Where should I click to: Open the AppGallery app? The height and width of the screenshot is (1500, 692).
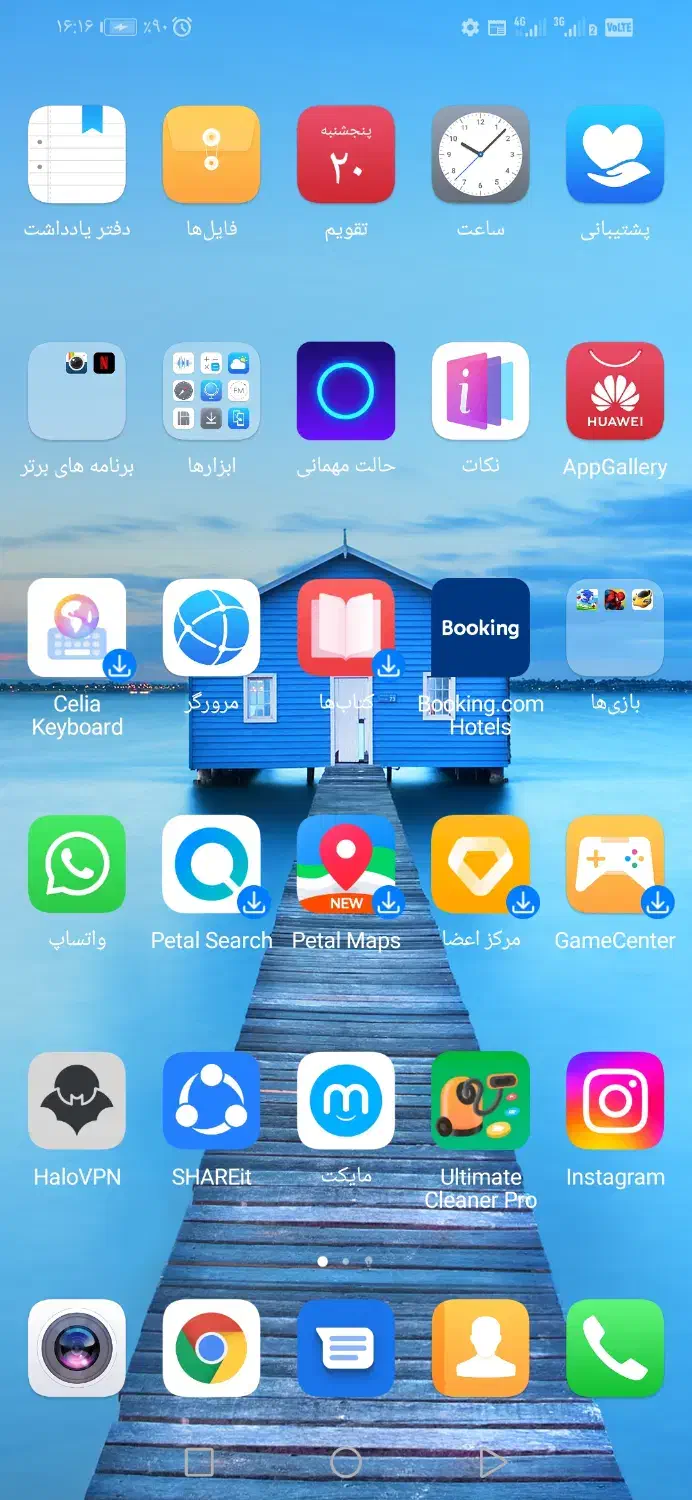pyautogui.click(x=615, y=391)
